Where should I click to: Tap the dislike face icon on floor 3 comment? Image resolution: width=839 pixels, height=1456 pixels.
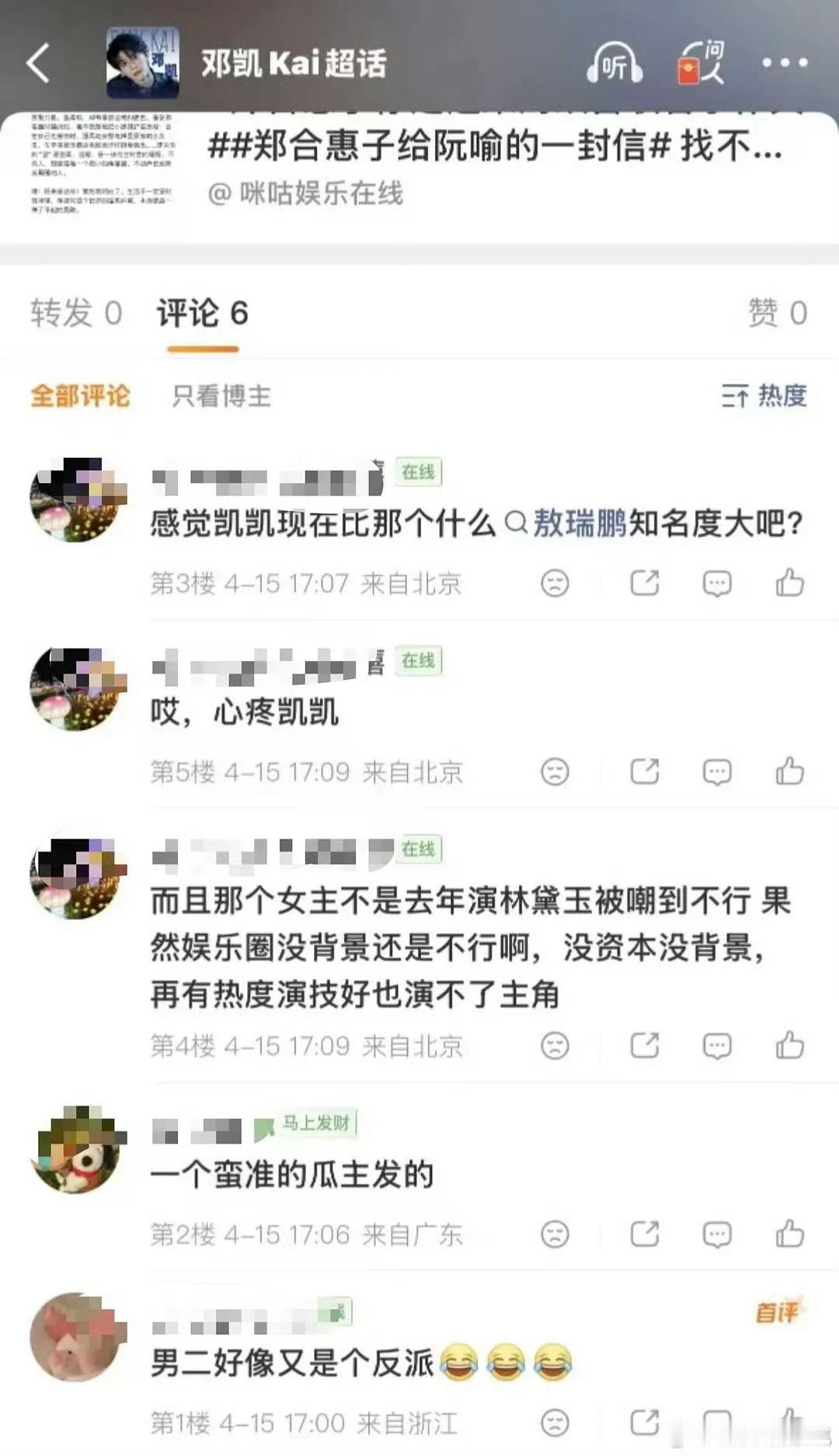pyautogui.click(x=555, y=581)
